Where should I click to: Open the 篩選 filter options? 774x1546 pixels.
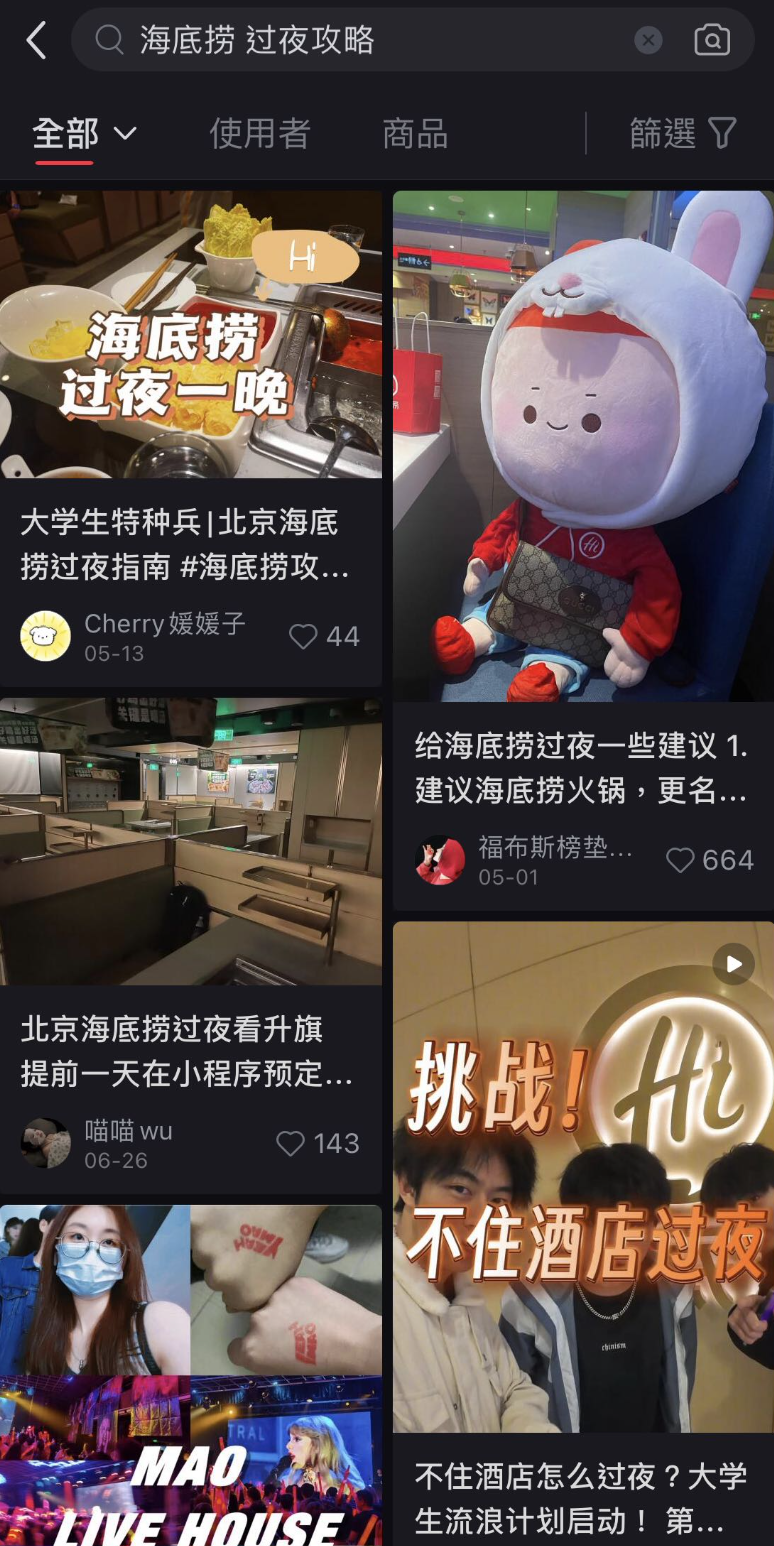tap(683, 133)
